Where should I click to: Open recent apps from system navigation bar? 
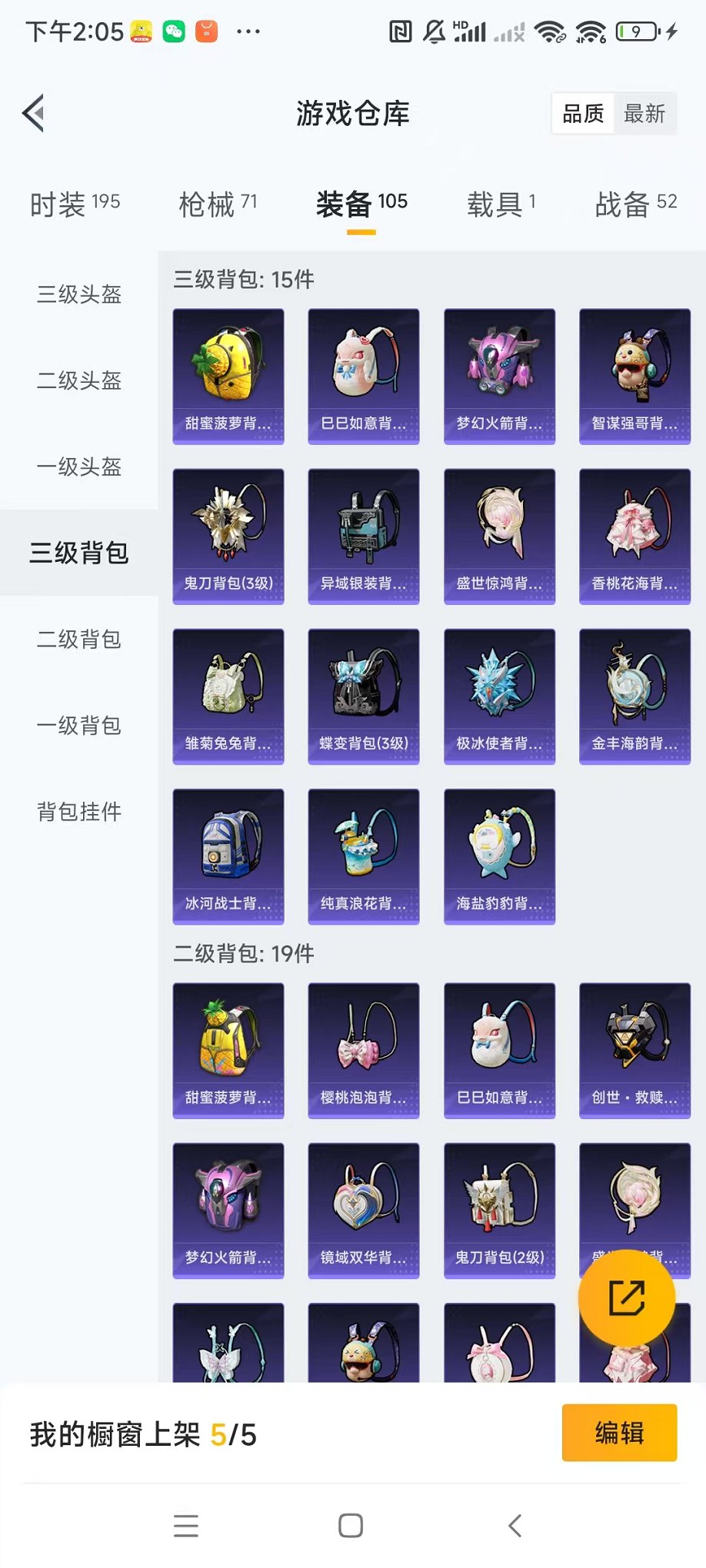(186, 1526)
